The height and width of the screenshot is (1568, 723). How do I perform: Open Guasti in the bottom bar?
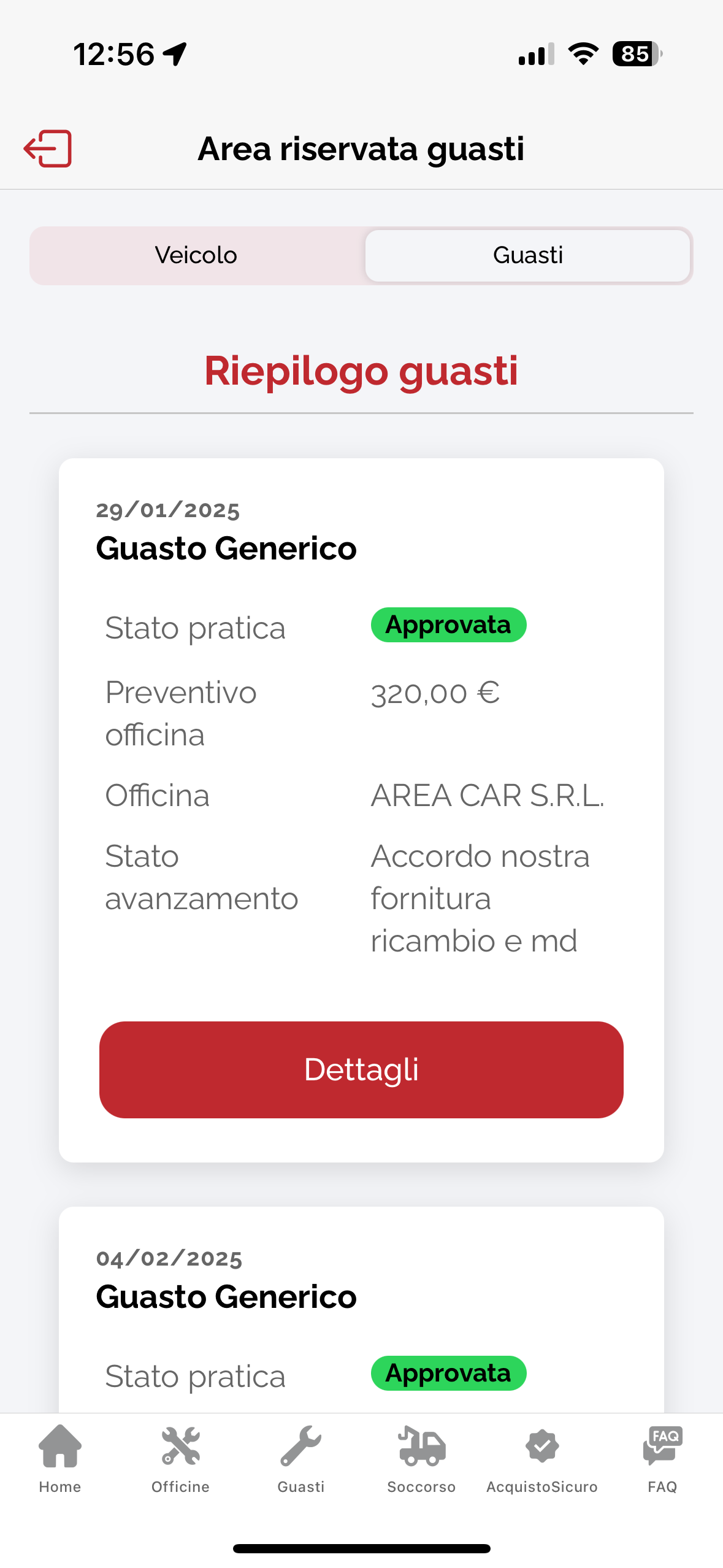300,1459
